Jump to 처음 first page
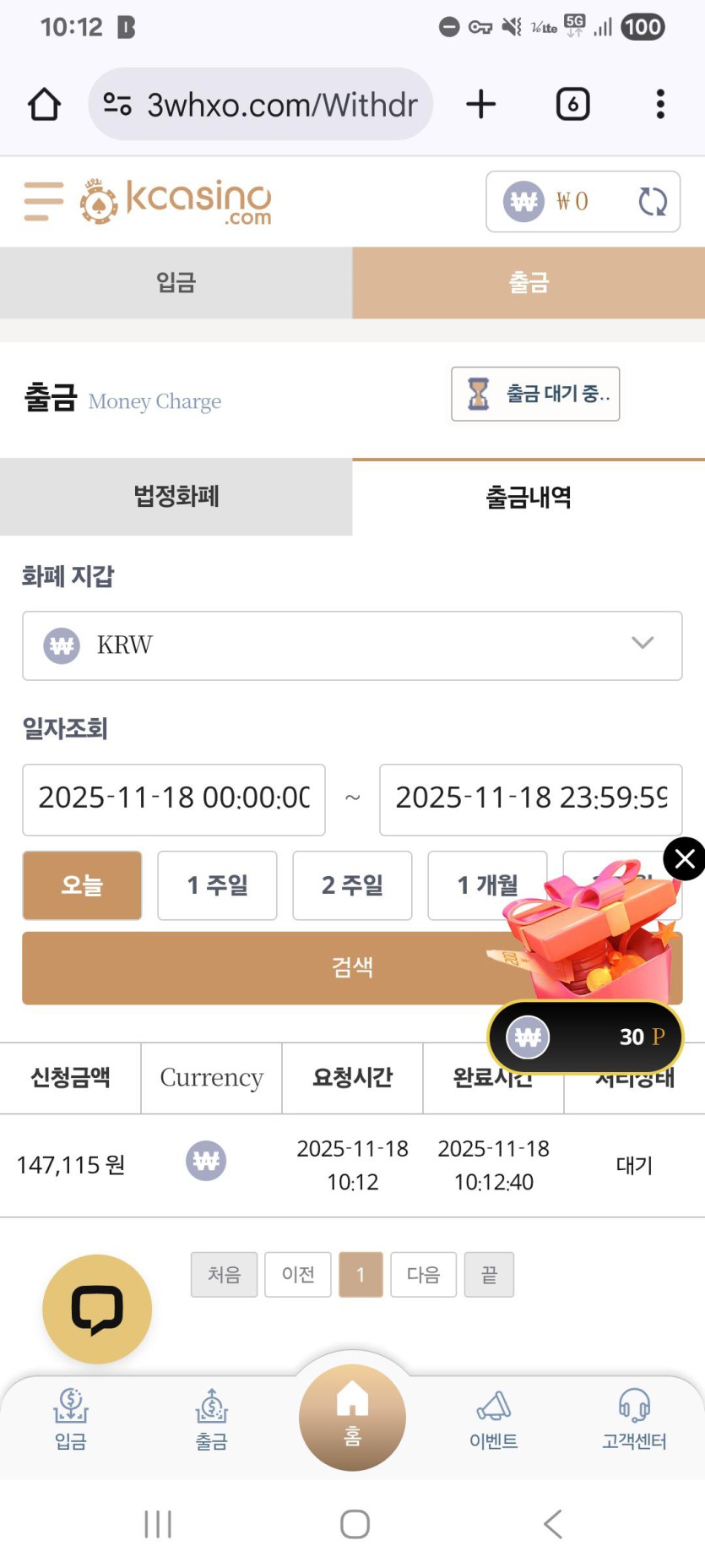This screenshot has height=1568, width=705. [x=224, y=1274]
